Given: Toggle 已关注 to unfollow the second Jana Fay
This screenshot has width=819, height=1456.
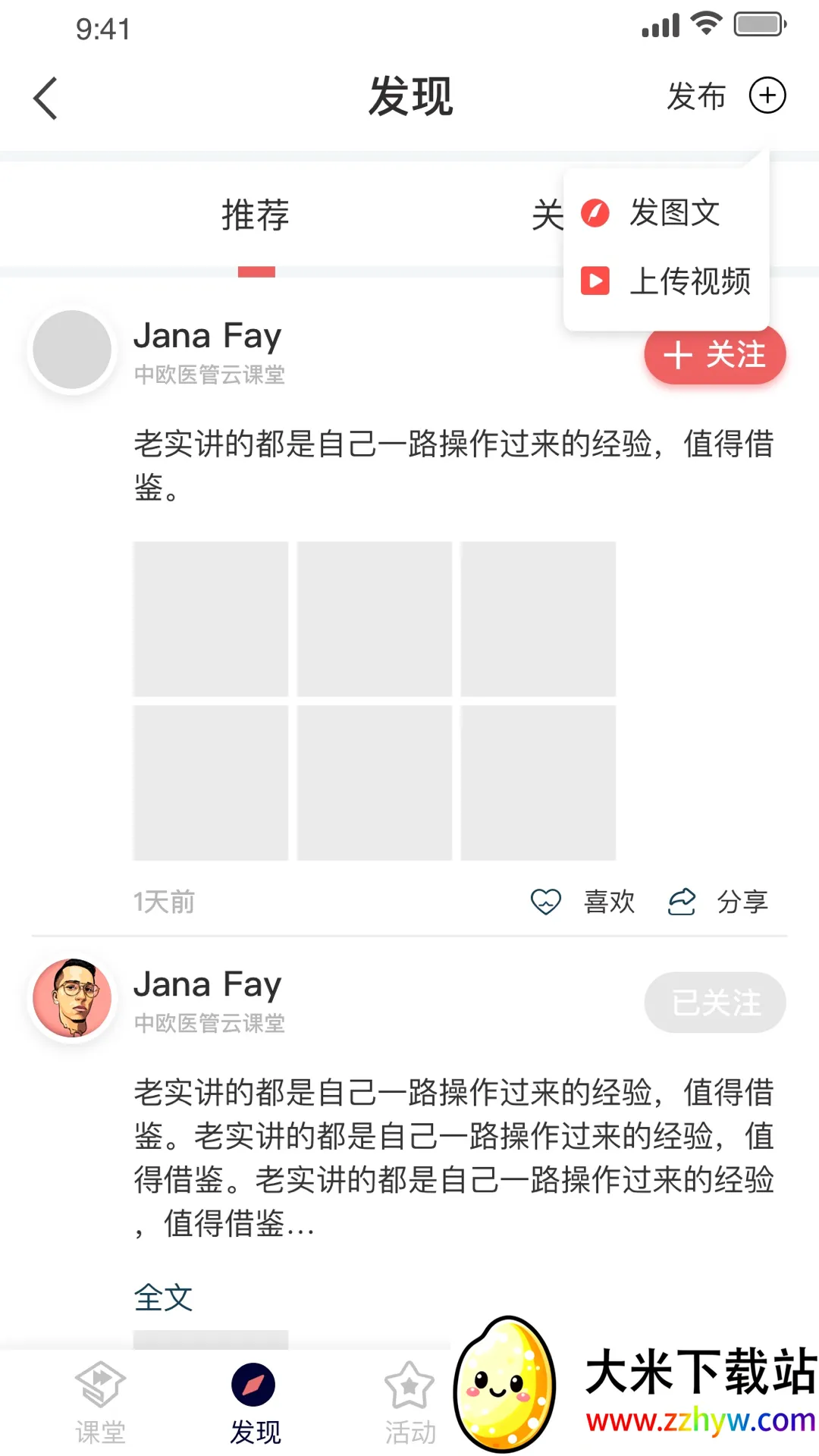Looking at the screenshot, I should point(714,1002).
